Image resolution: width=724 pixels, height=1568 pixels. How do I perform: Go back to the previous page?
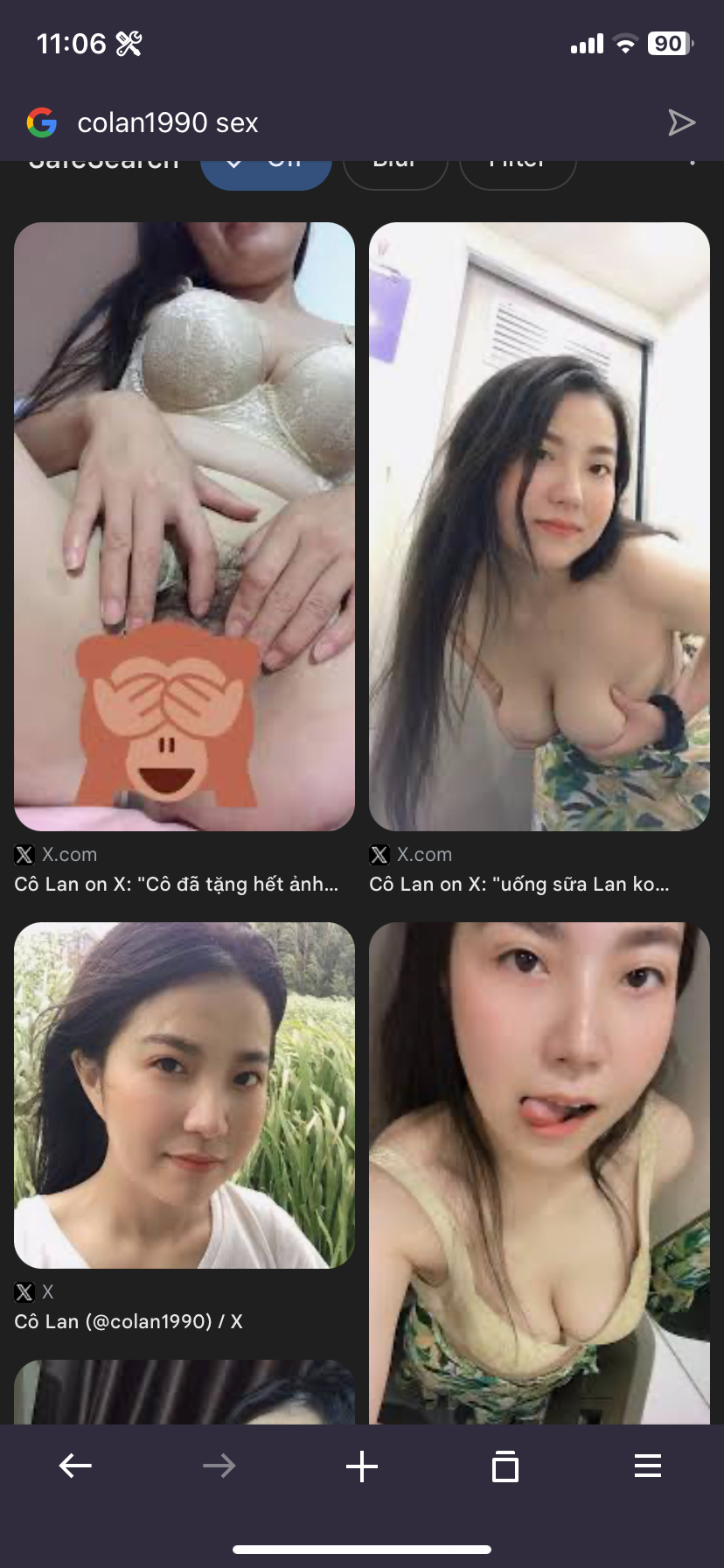75,1466
